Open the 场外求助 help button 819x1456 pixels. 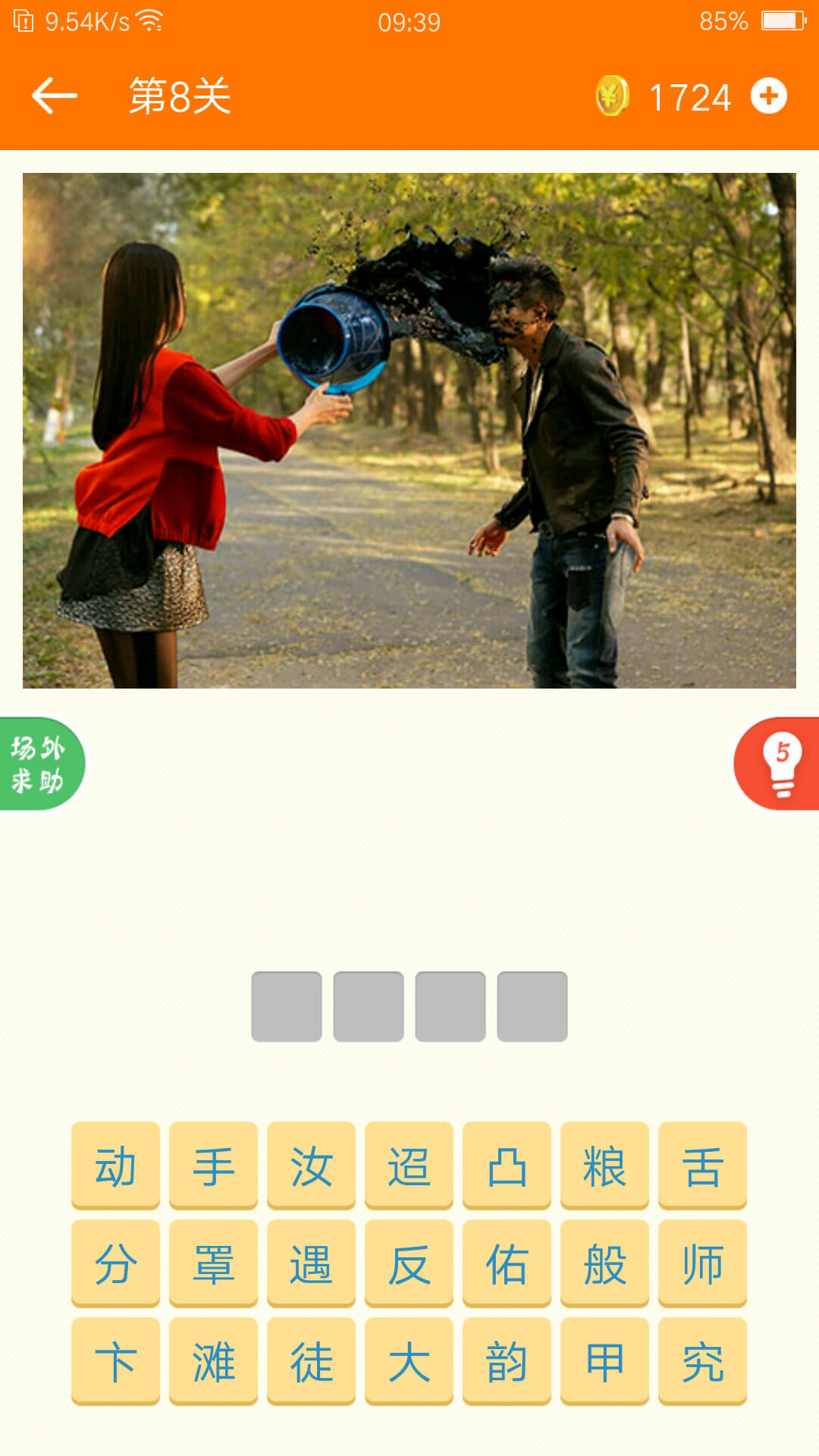(x=39, y=764)
